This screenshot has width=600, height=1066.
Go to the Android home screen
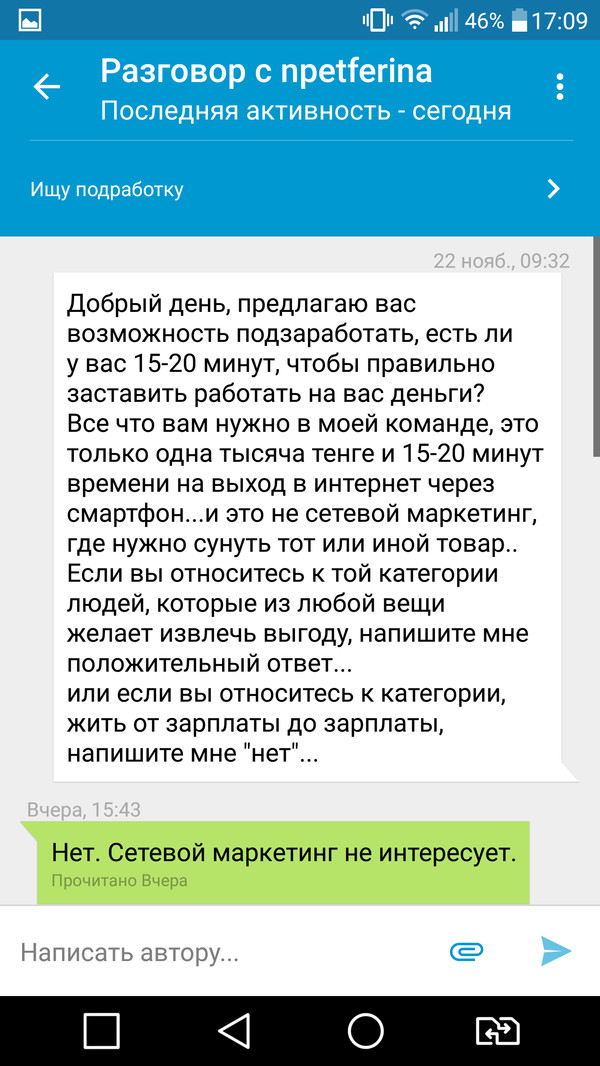click(365, 1030)
